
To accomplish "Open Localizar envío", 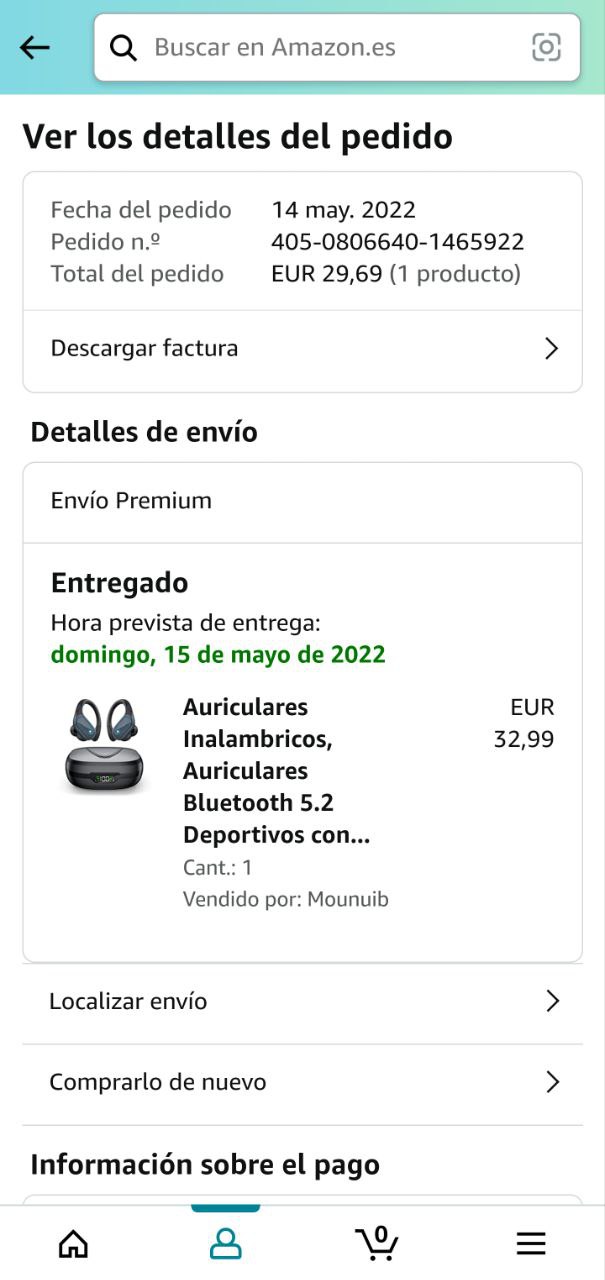I will (x=302, y=1001).
